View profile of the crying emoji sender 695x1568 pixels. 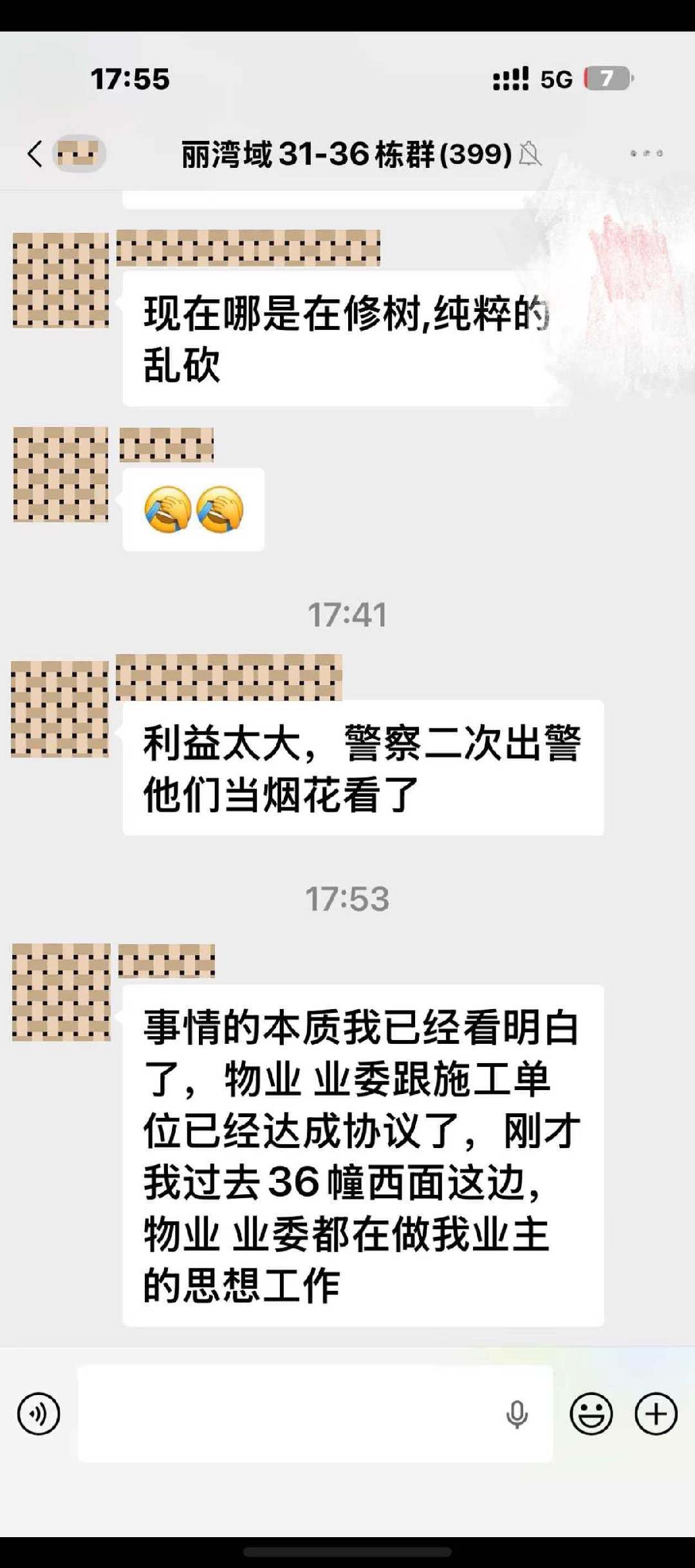pyautogui.click(x=61, y=474)
